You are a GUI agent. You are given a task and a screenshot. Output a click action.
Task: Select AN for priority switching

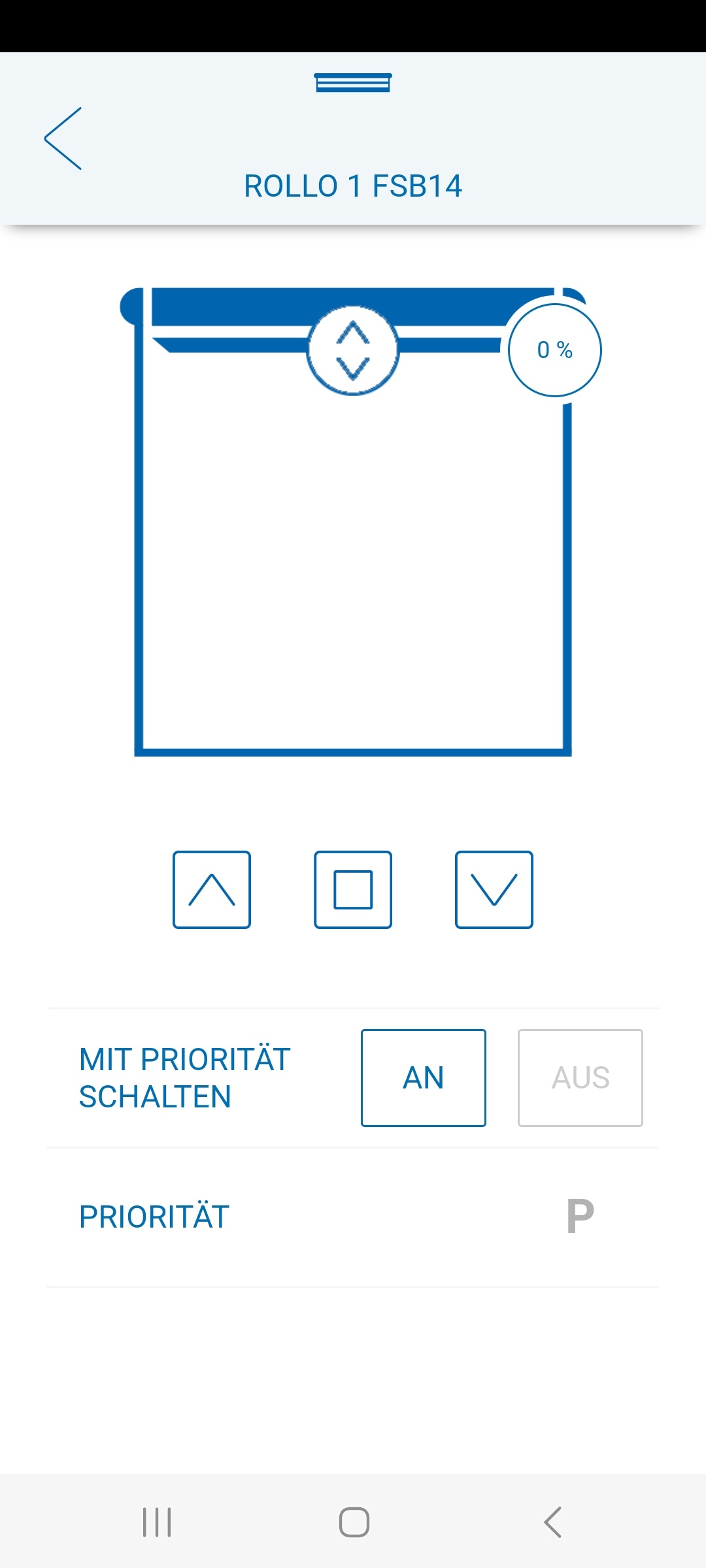[424, 1078]
